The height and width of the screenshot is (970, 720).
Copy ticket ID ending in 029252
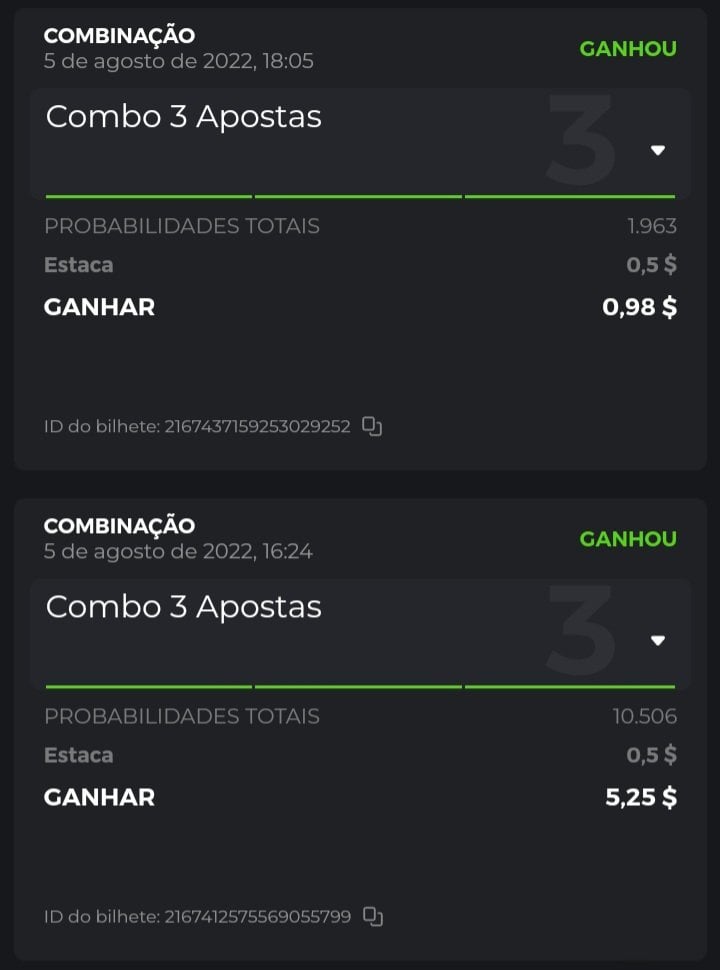coord(372,427)
